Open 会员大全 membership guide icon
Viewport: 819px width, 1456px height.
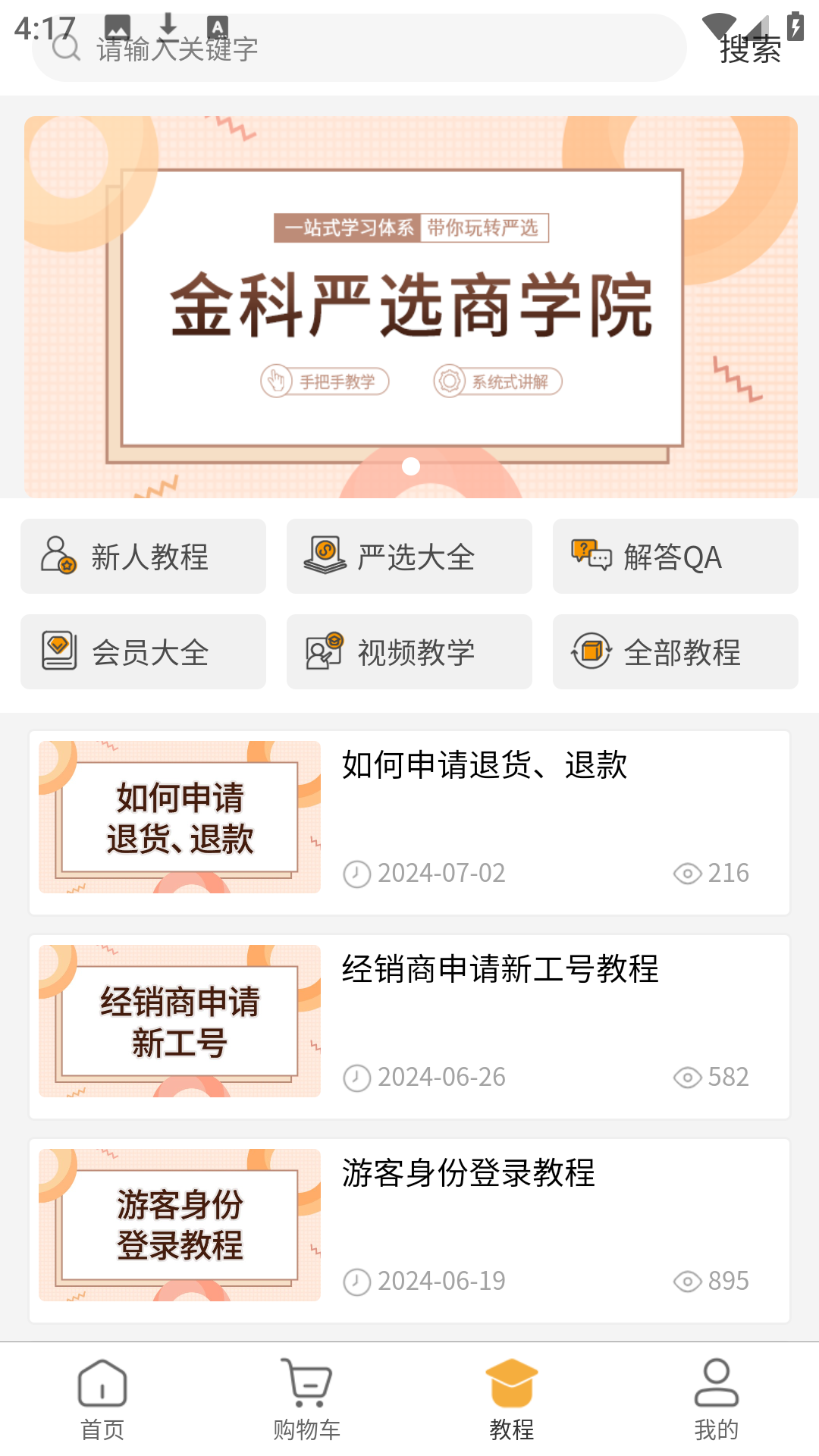coord(59,651)
